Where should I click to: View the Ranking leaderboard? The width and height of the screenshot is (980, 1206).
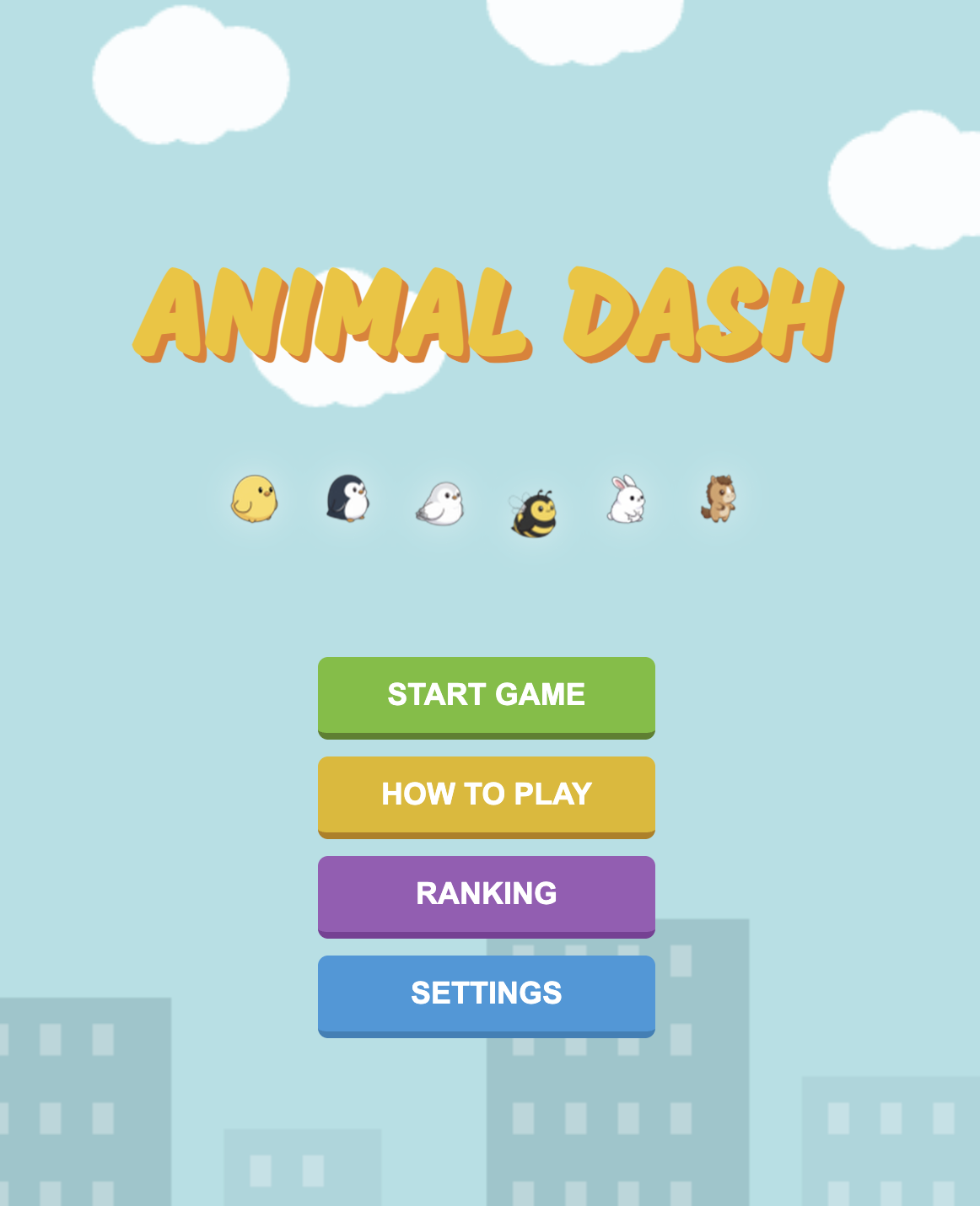(486, 895)
